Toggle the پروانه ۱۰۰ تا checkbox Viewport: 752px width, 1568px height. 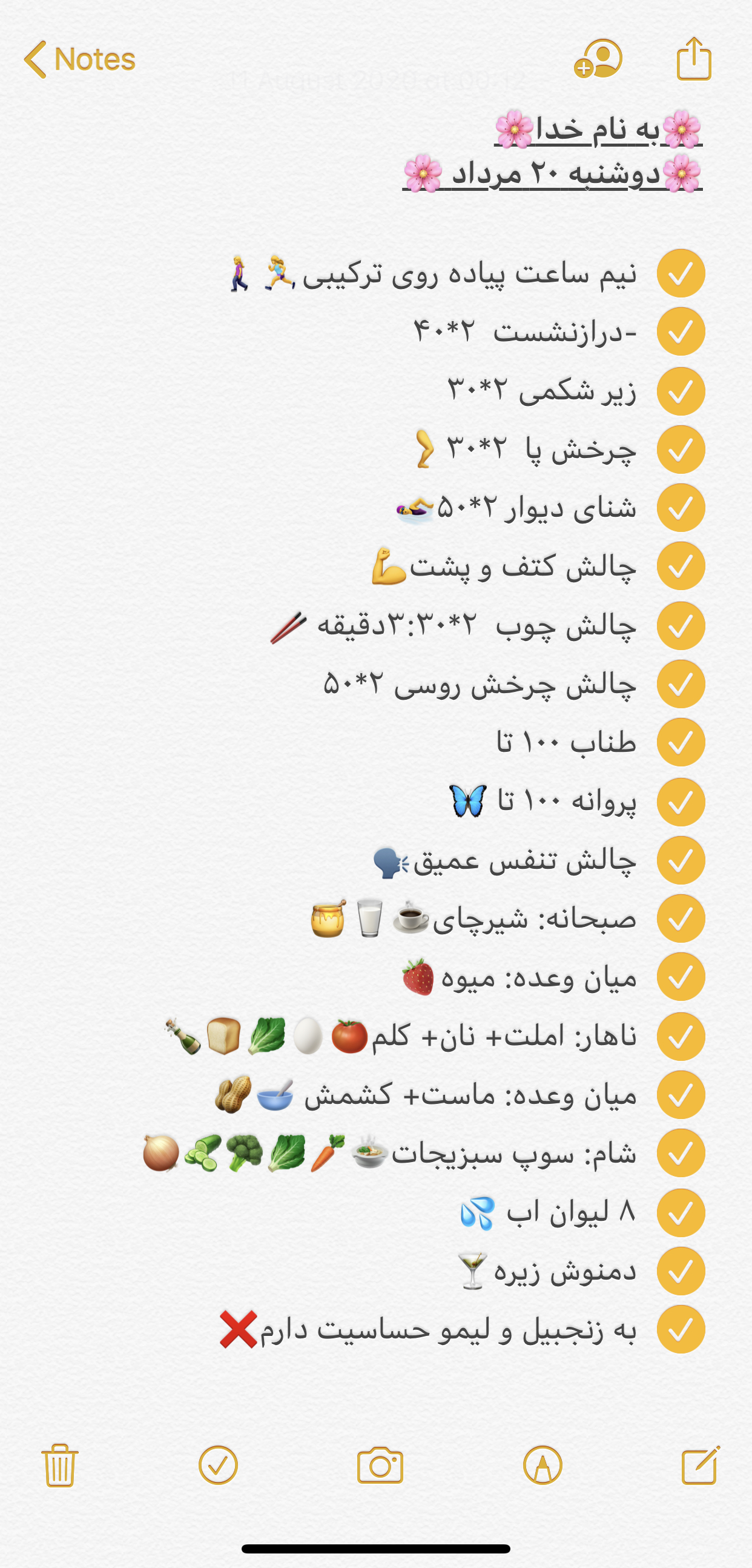pos(681,802)
